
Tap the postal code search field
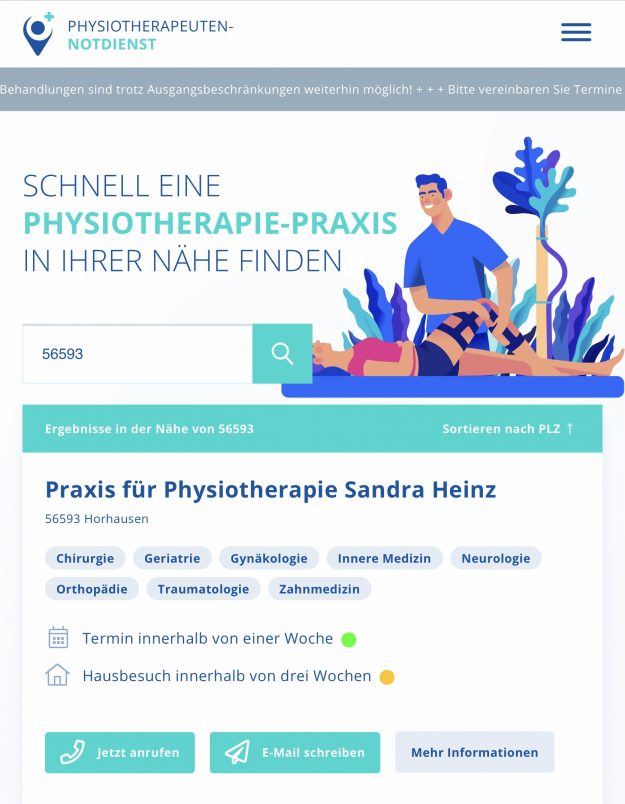(137, 354)
